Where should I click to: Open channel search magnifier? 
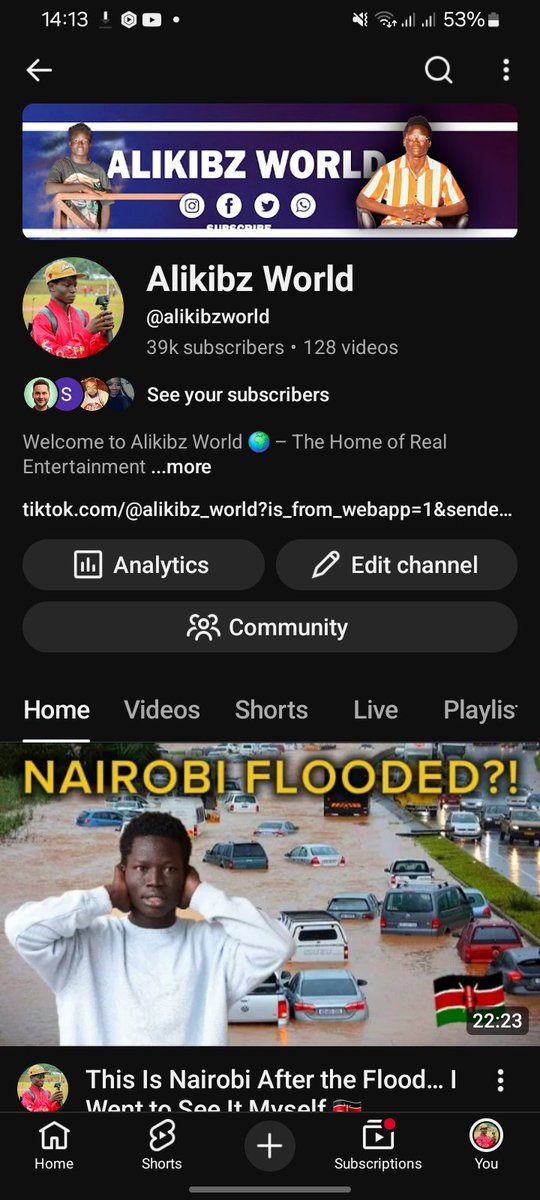(x=438, y=70)
